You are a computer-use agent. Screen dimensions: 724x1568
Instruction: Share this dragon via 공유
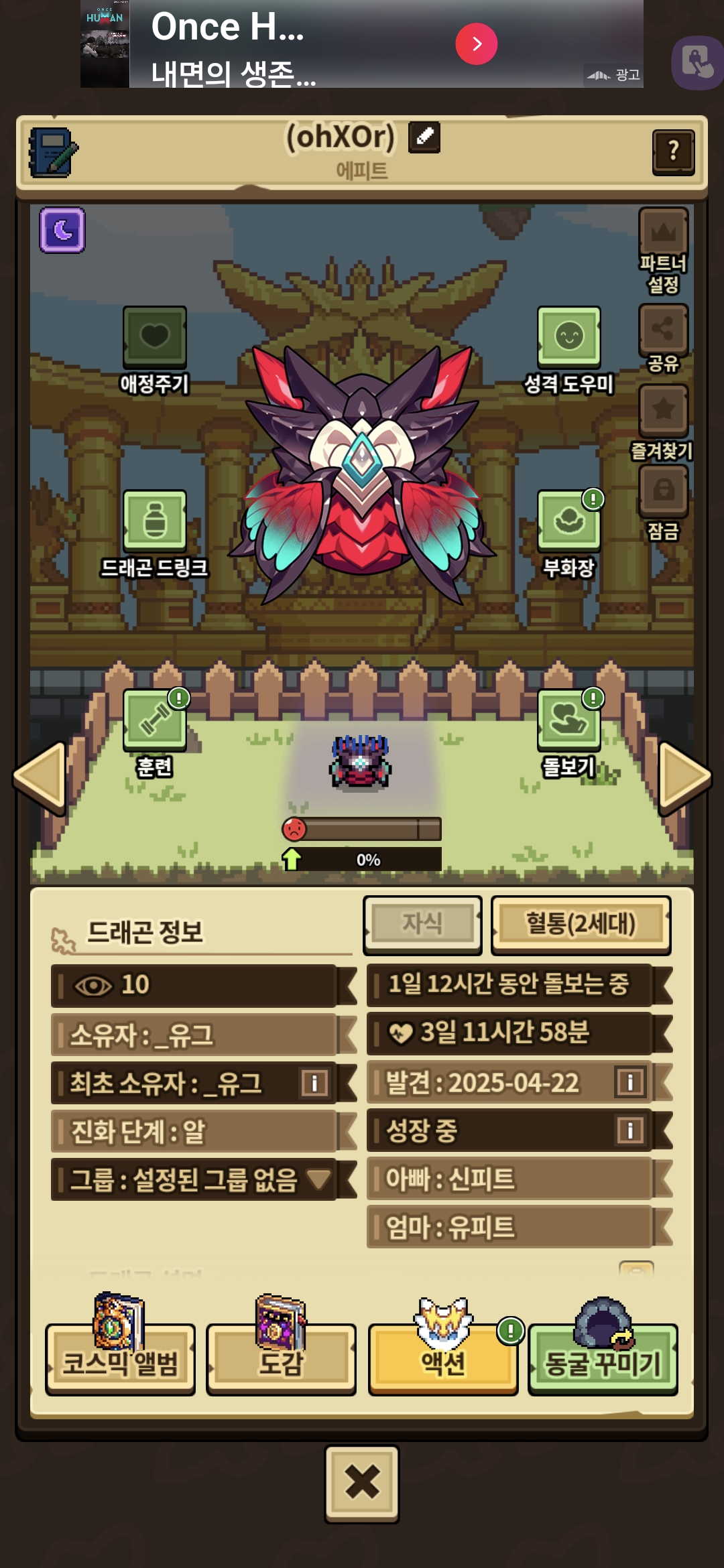click(x=663, y=330)
